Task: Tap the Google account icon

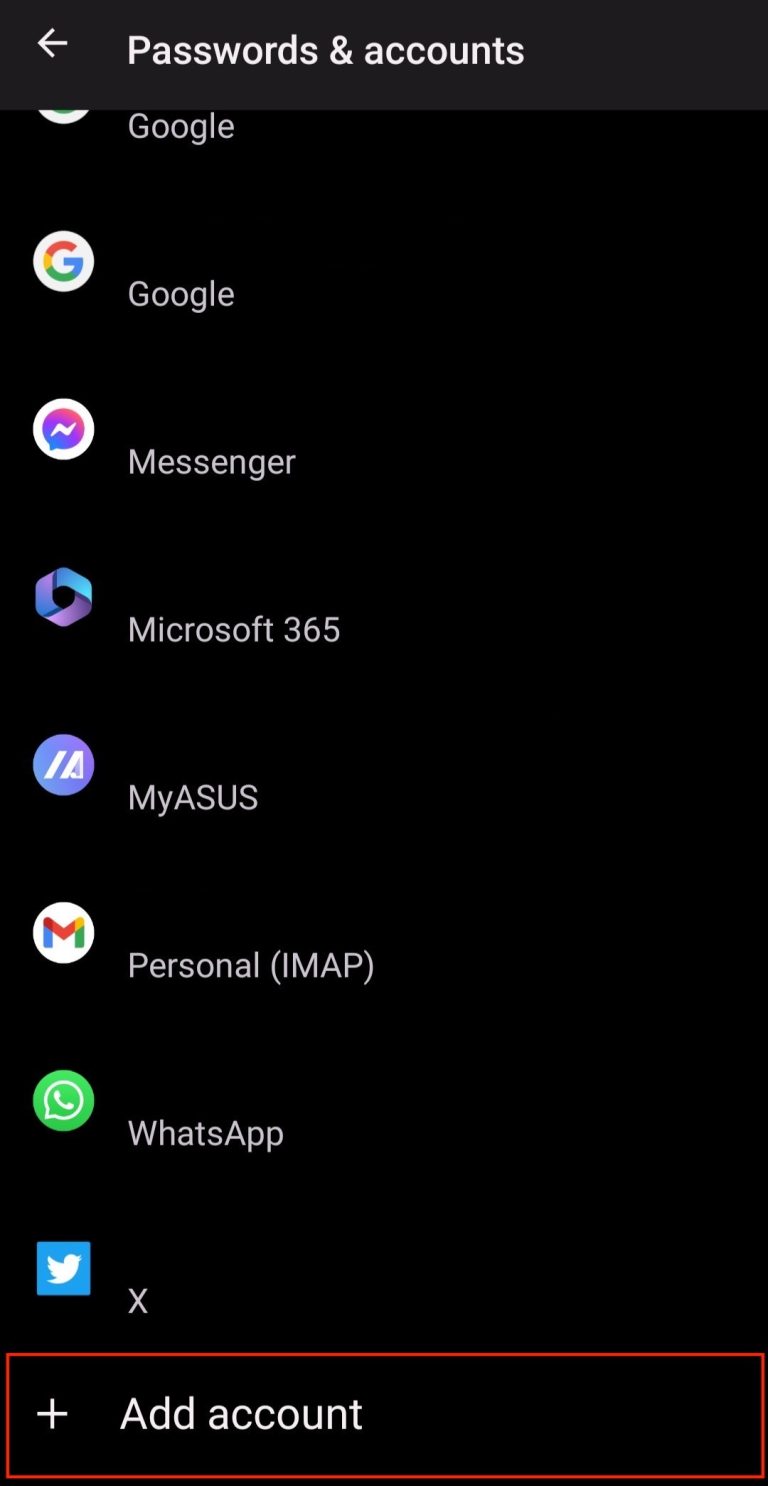Action: (x=63, y=262)
